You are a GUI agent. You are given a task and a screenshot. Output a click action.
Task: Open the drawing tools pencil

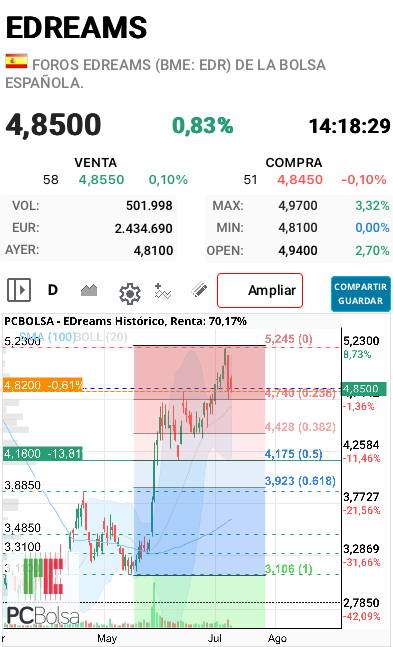(199, 290)
